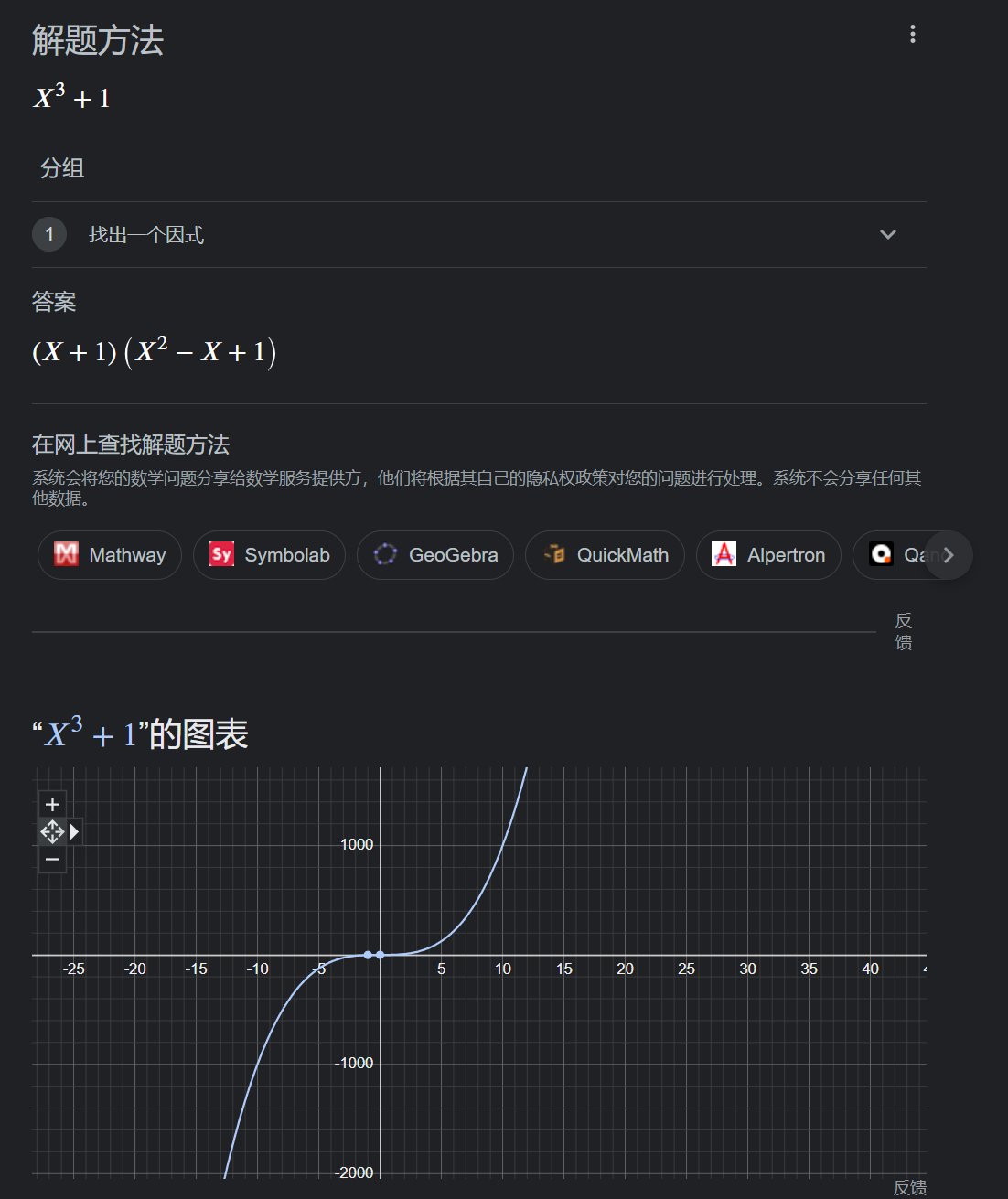Show more math providers with arrow
The height and width of the screenshot is (1199, 1008).
(x=949, y=555)
